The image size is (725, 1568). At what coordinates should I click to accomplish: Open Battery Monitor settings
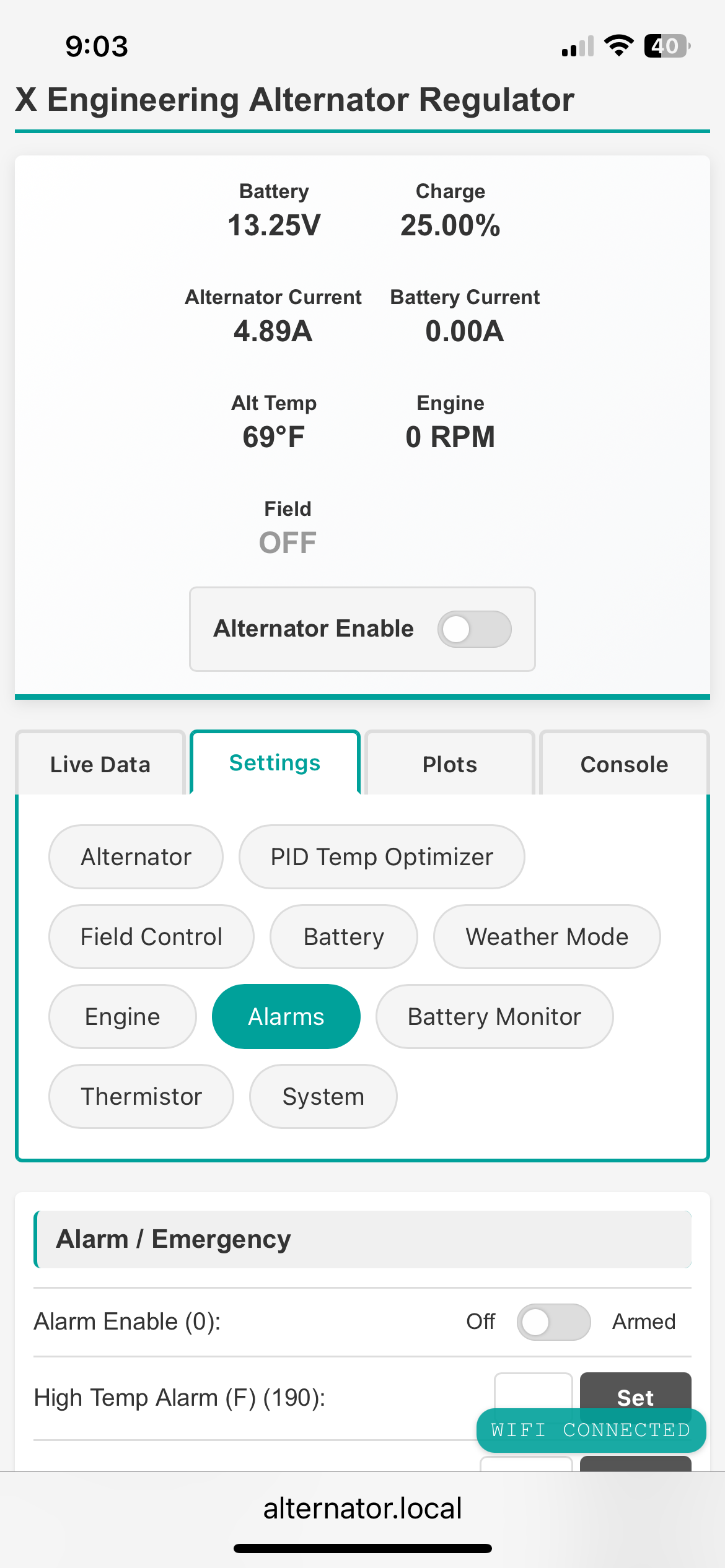point(494,1016)
